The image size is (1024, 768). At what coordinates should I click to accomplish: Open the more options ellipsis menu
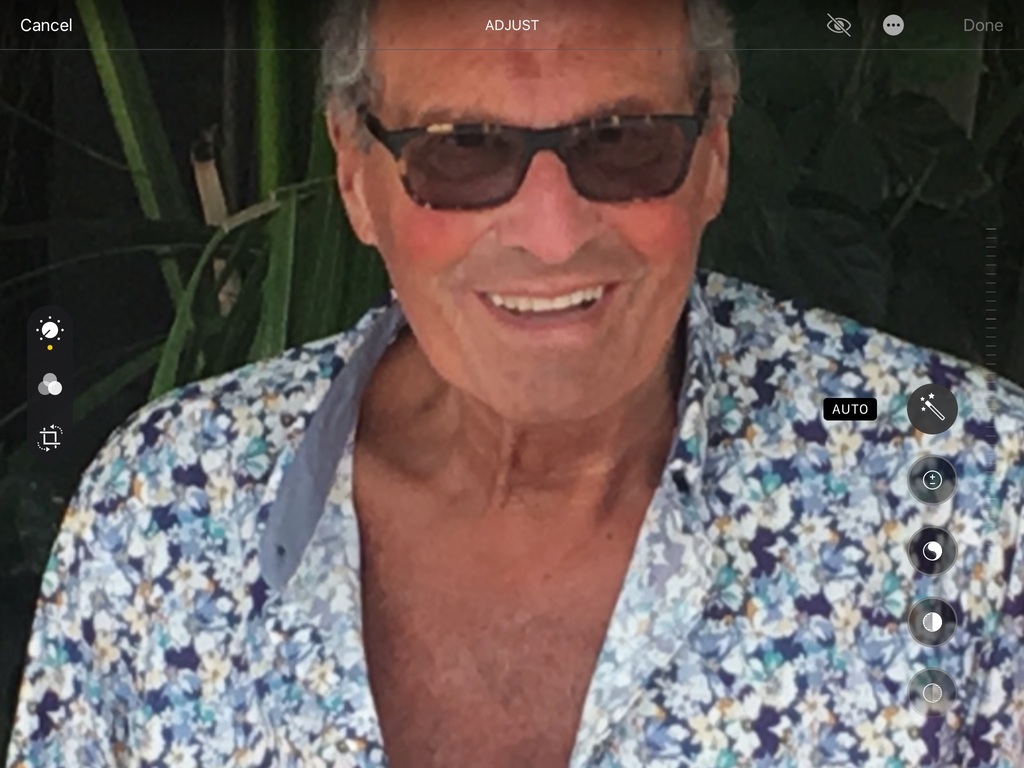point(893,26)
